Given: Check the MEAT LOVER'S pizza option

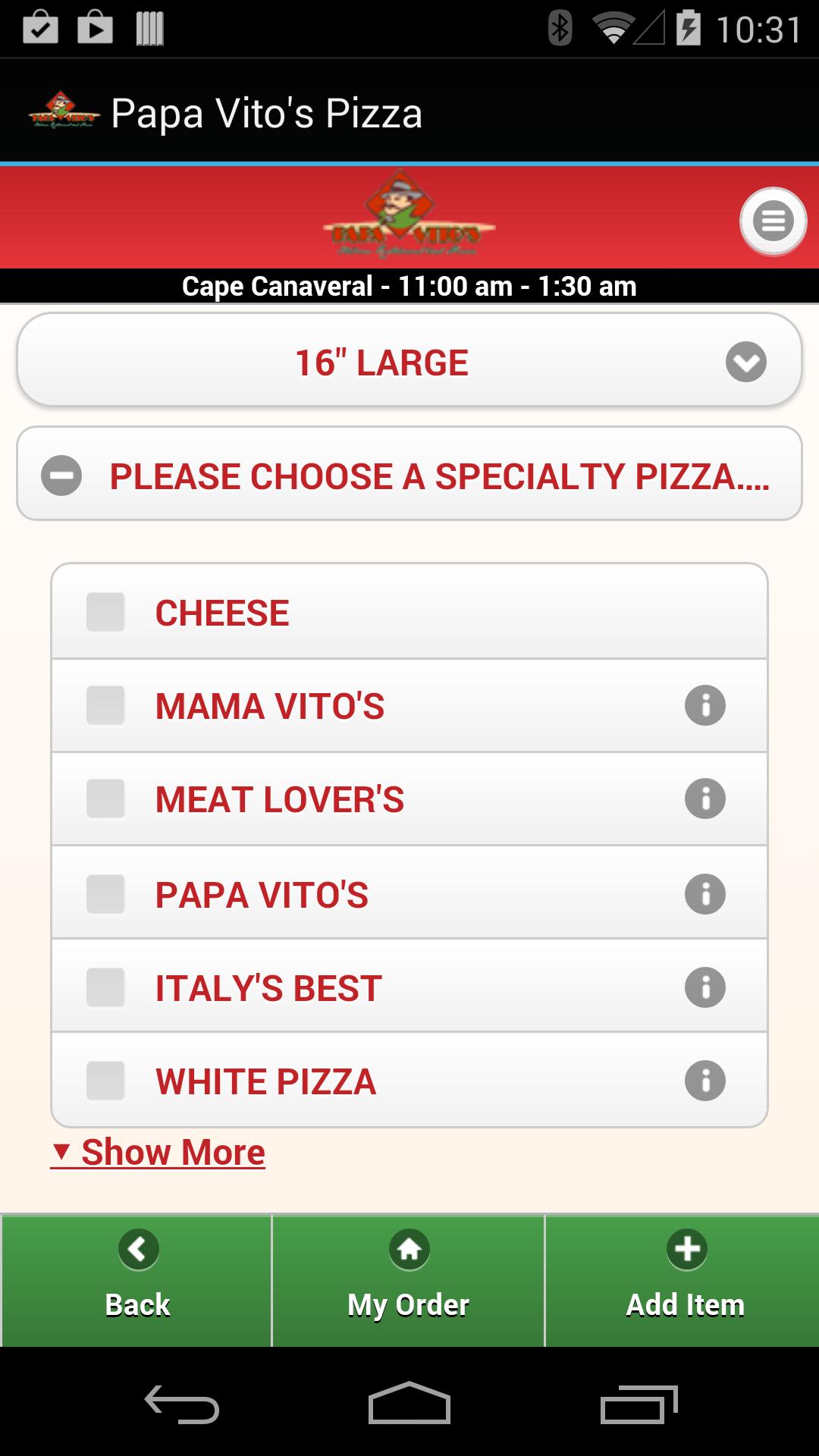Looking at the screenshot, I should pyautogui.click(x=106, y=799).
